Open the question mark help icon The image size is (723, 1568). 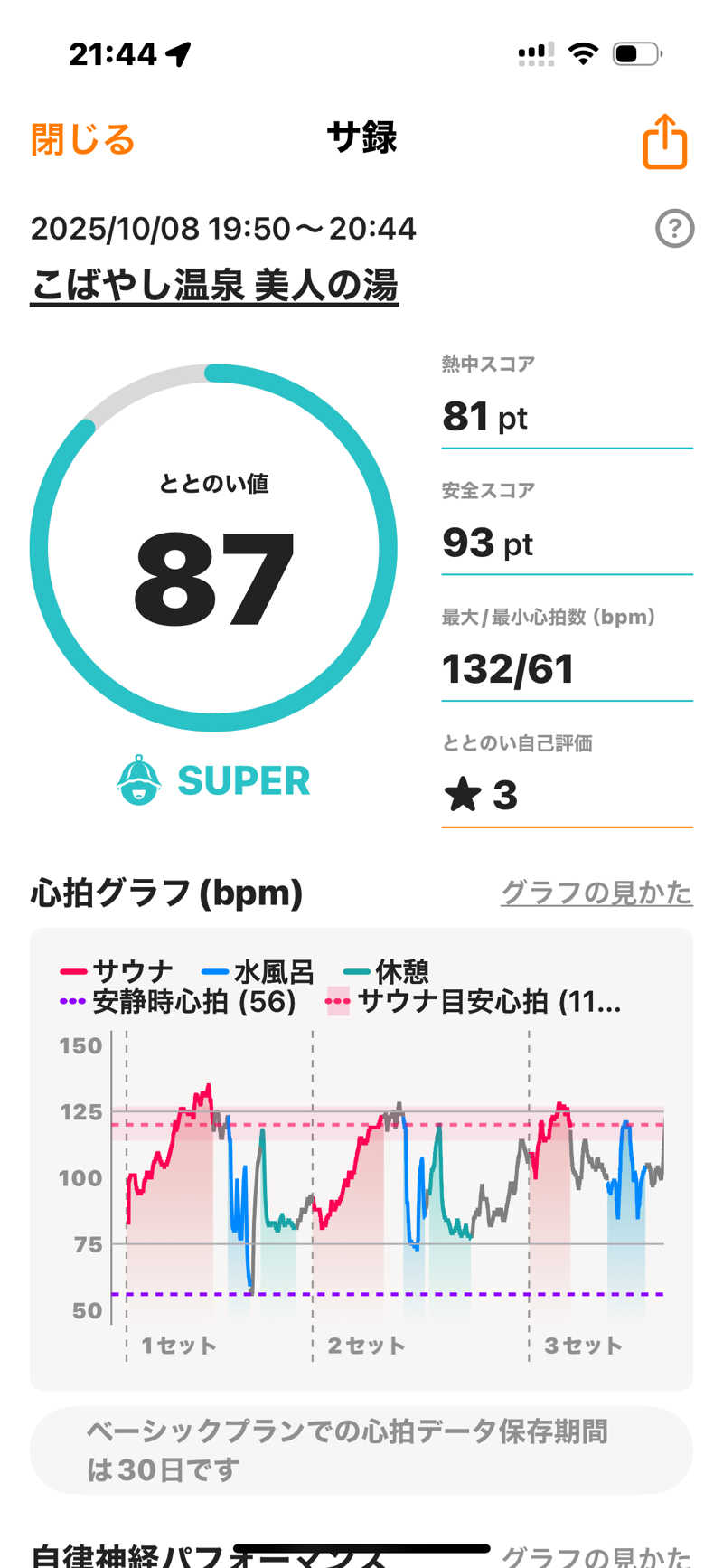tap(674, 229)
